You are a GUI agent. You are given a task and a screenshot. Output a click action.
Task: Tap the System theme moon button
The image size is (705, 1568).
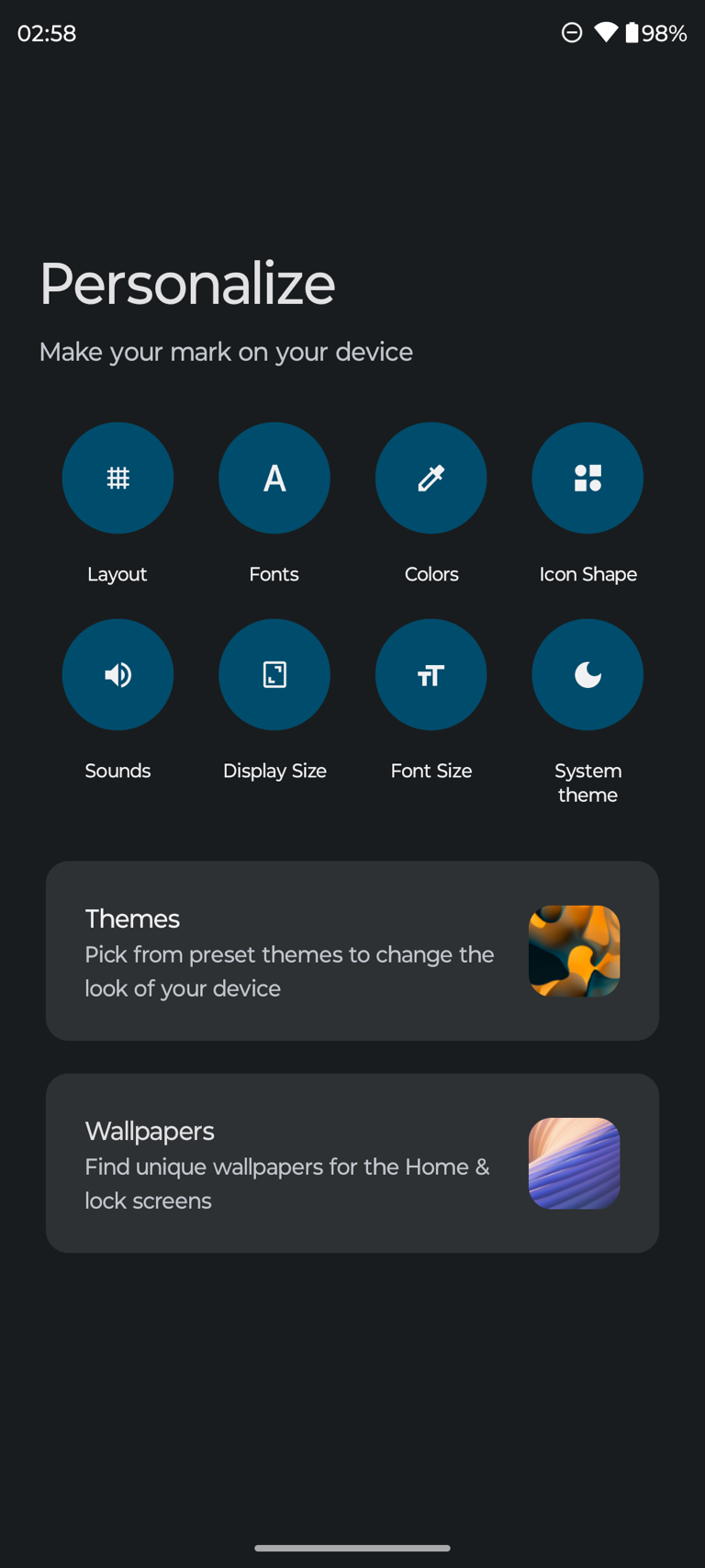point(587,674)
